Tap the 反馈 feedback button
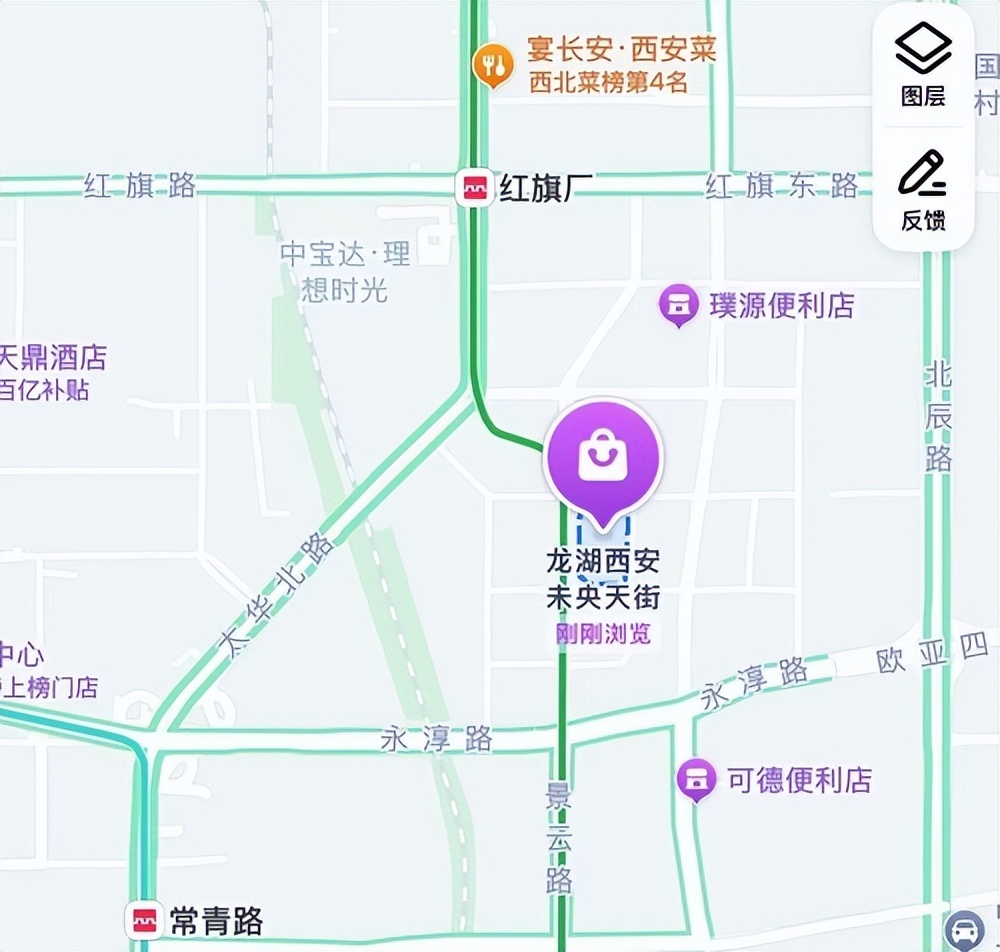 [923, 189]
